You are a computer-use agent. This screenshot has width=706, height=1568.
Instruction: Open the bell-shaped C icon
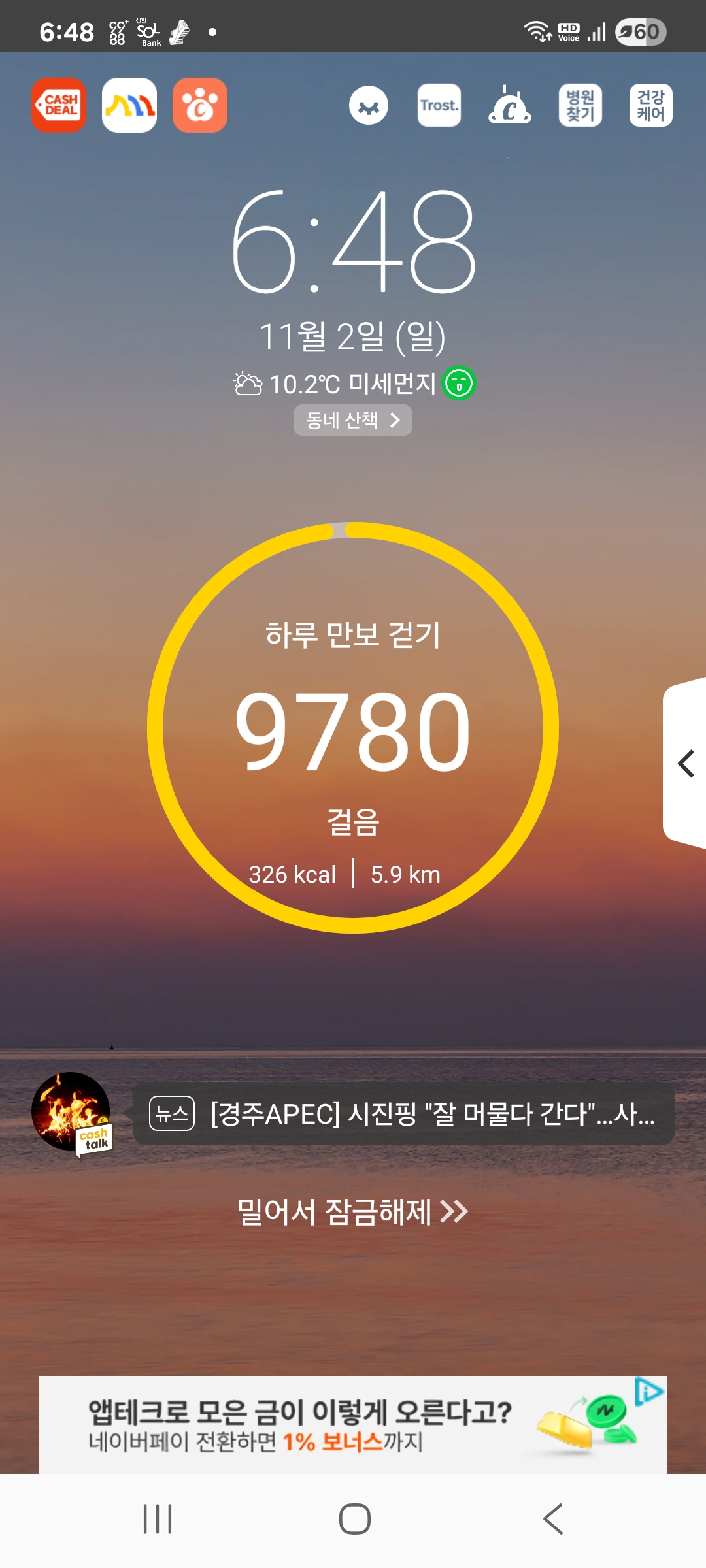[x=510, y=105]
